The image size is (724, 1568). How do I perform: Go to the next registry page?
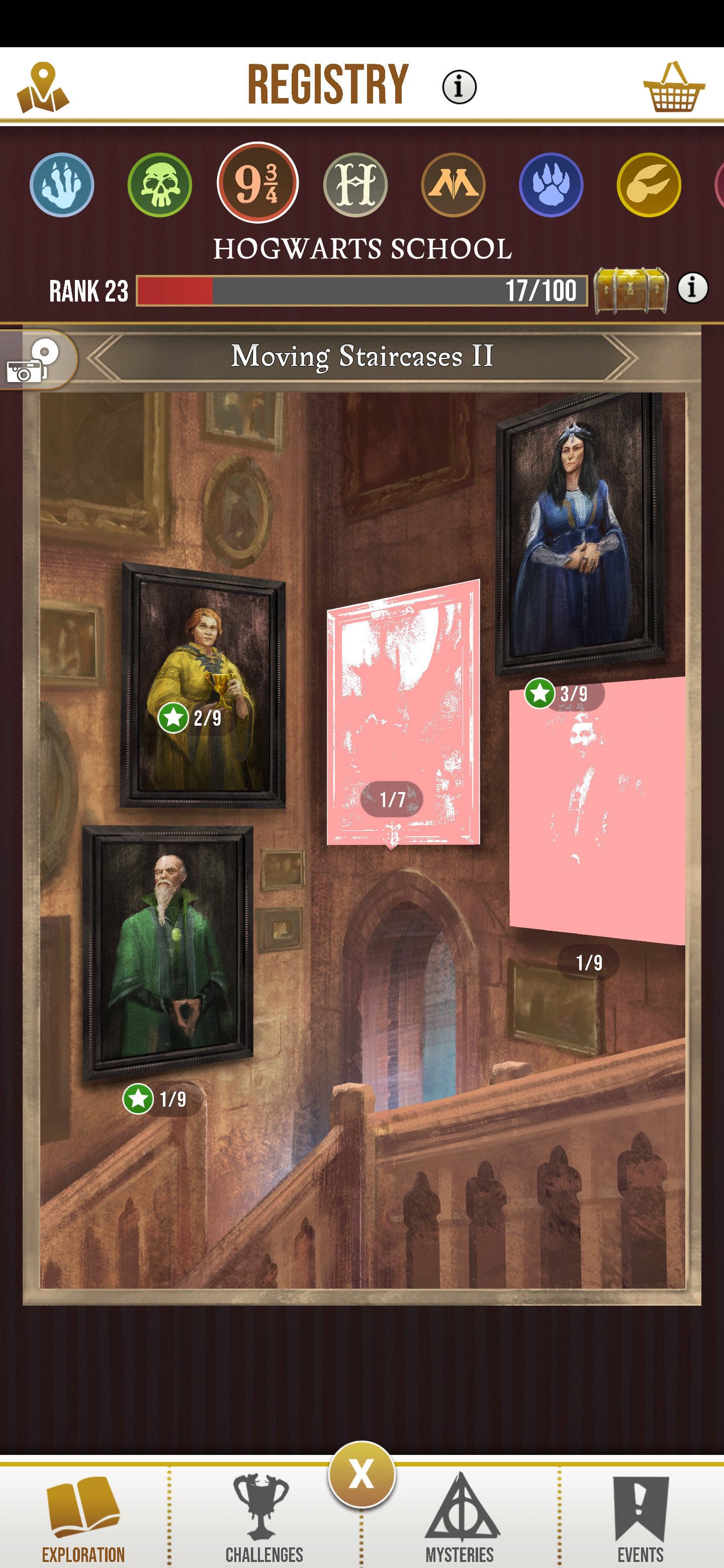[620, 357]
